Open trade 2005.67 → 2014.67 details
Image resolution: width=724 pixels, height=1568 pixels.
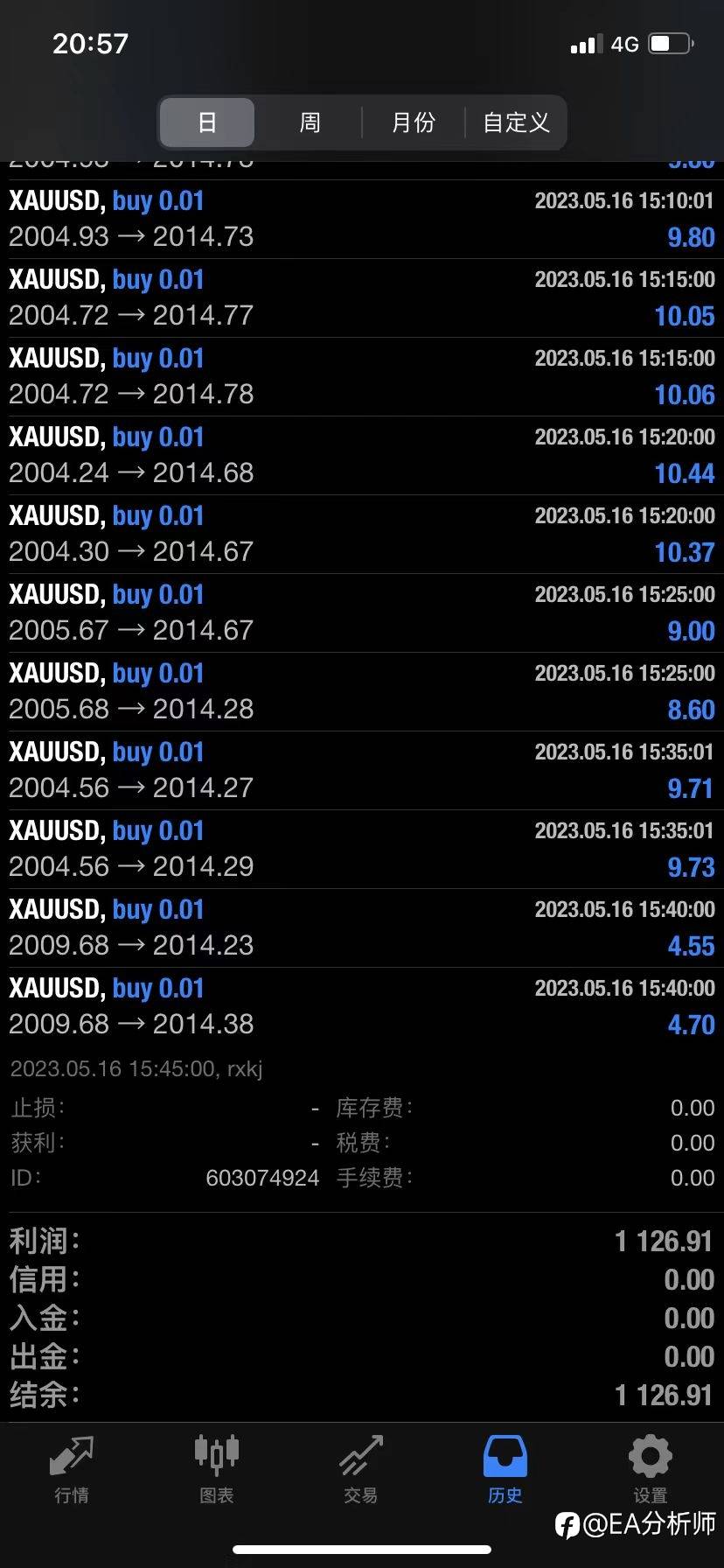pos(362,613)
